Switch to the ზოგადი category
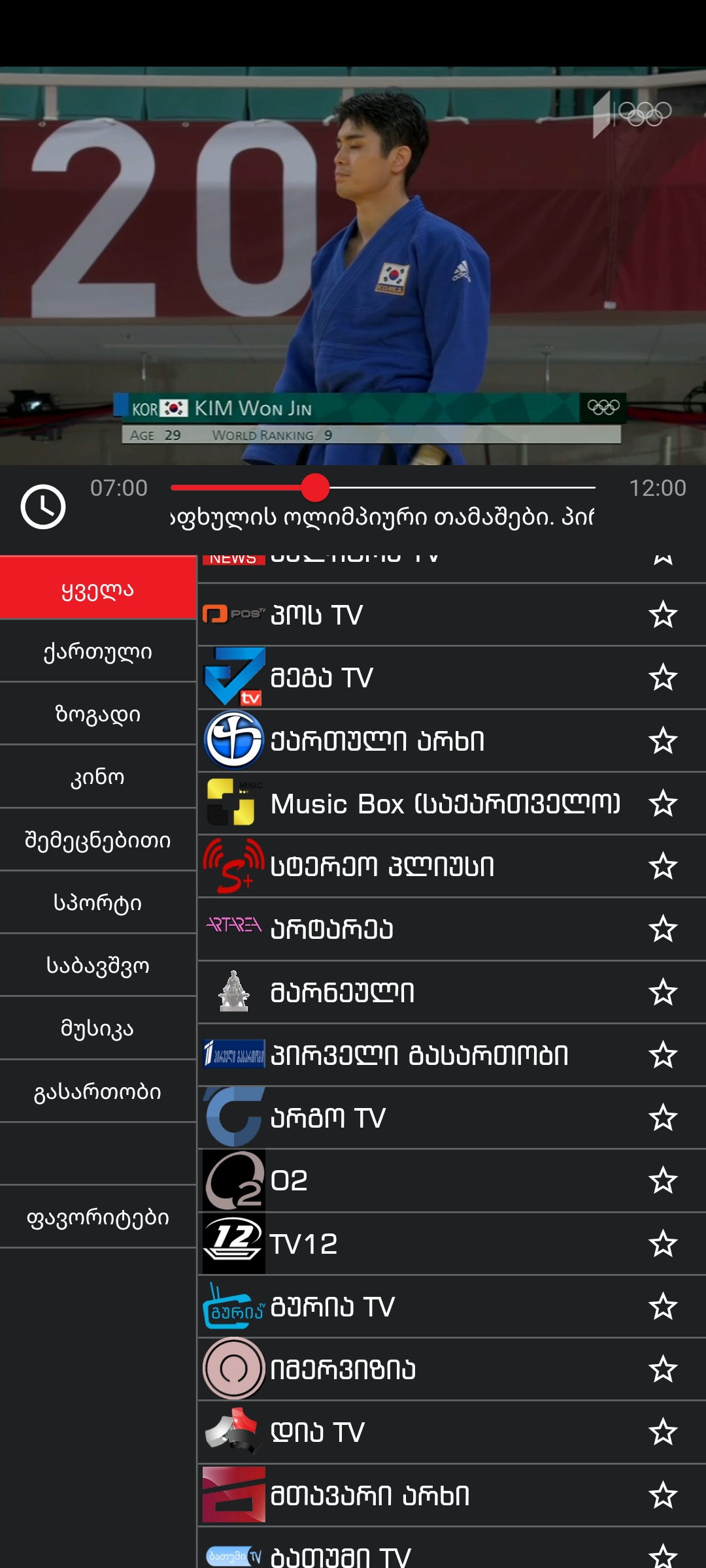 98,714
